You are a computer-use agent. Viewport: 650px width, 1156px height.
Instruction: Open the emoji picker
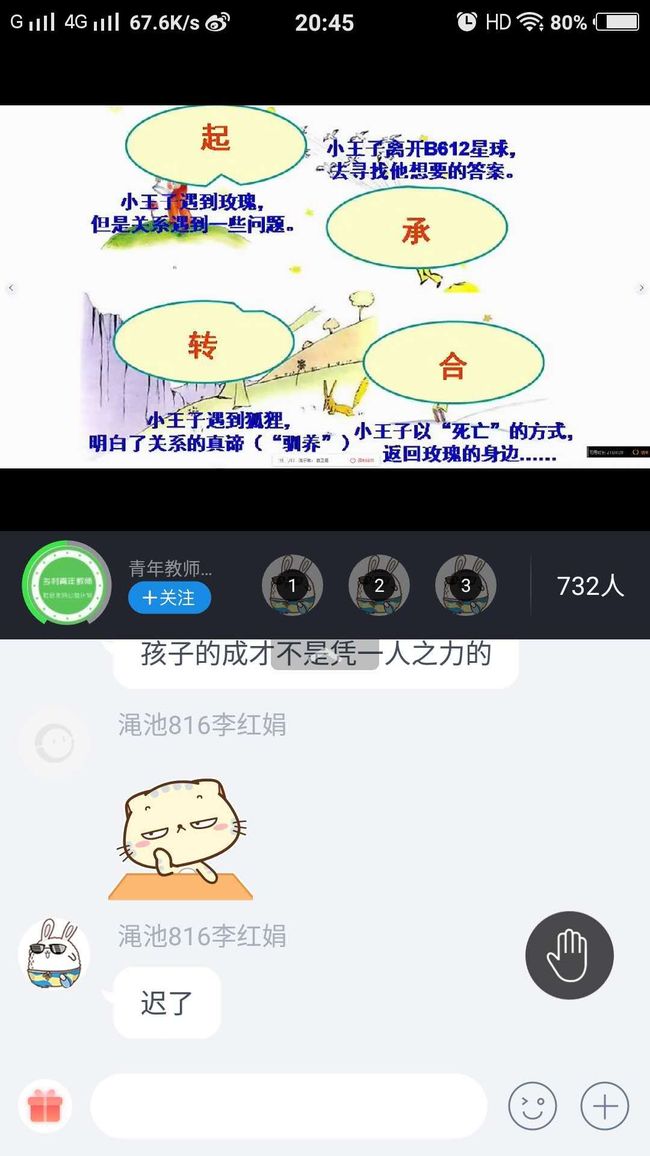(x=533, y=1107)
